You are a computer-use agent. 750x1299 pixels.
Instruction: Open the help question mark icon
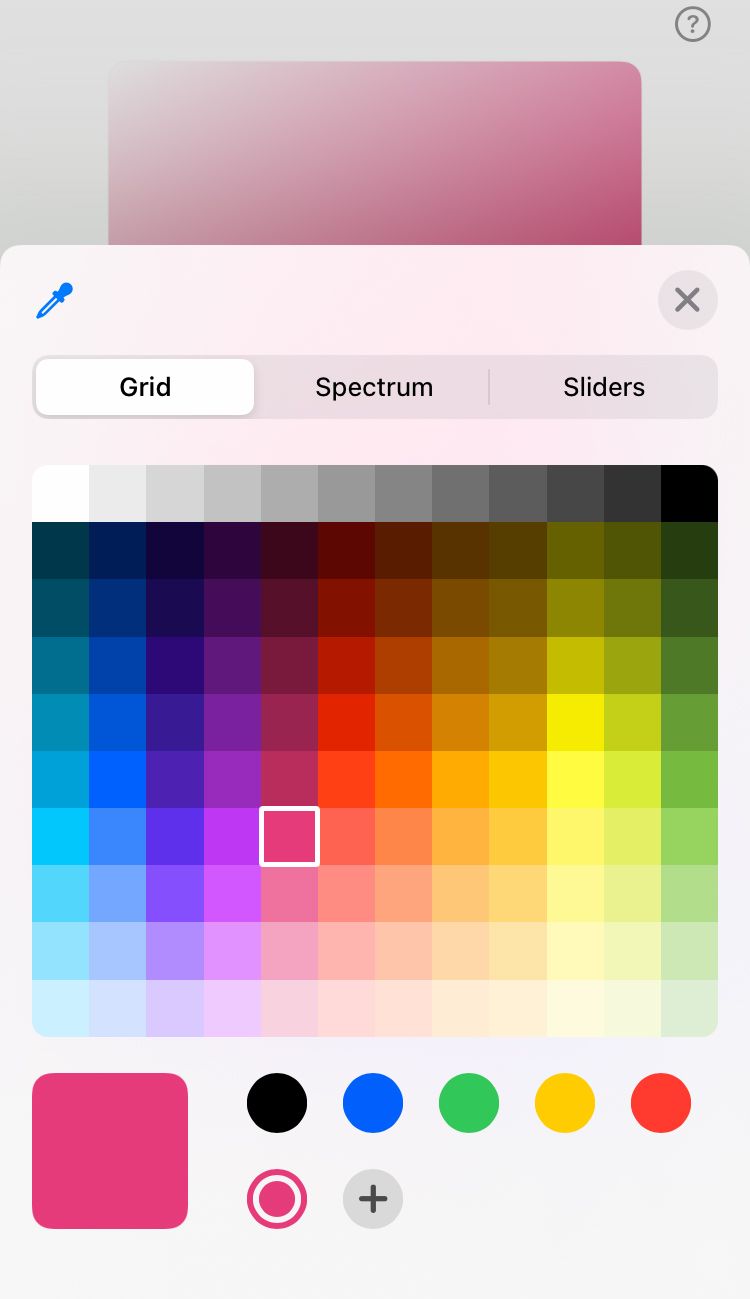[693, 24]
